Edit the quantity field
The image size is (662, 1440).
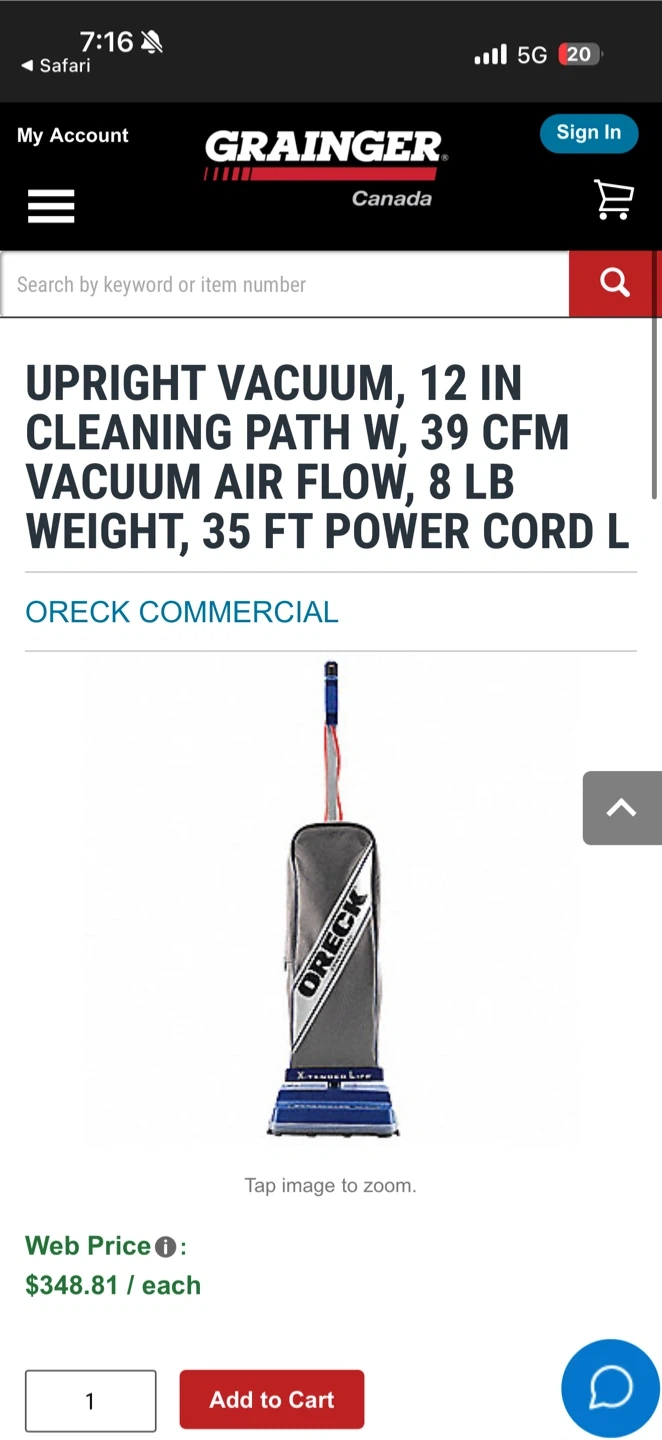pyautogui.click(x=90, y=1400)
